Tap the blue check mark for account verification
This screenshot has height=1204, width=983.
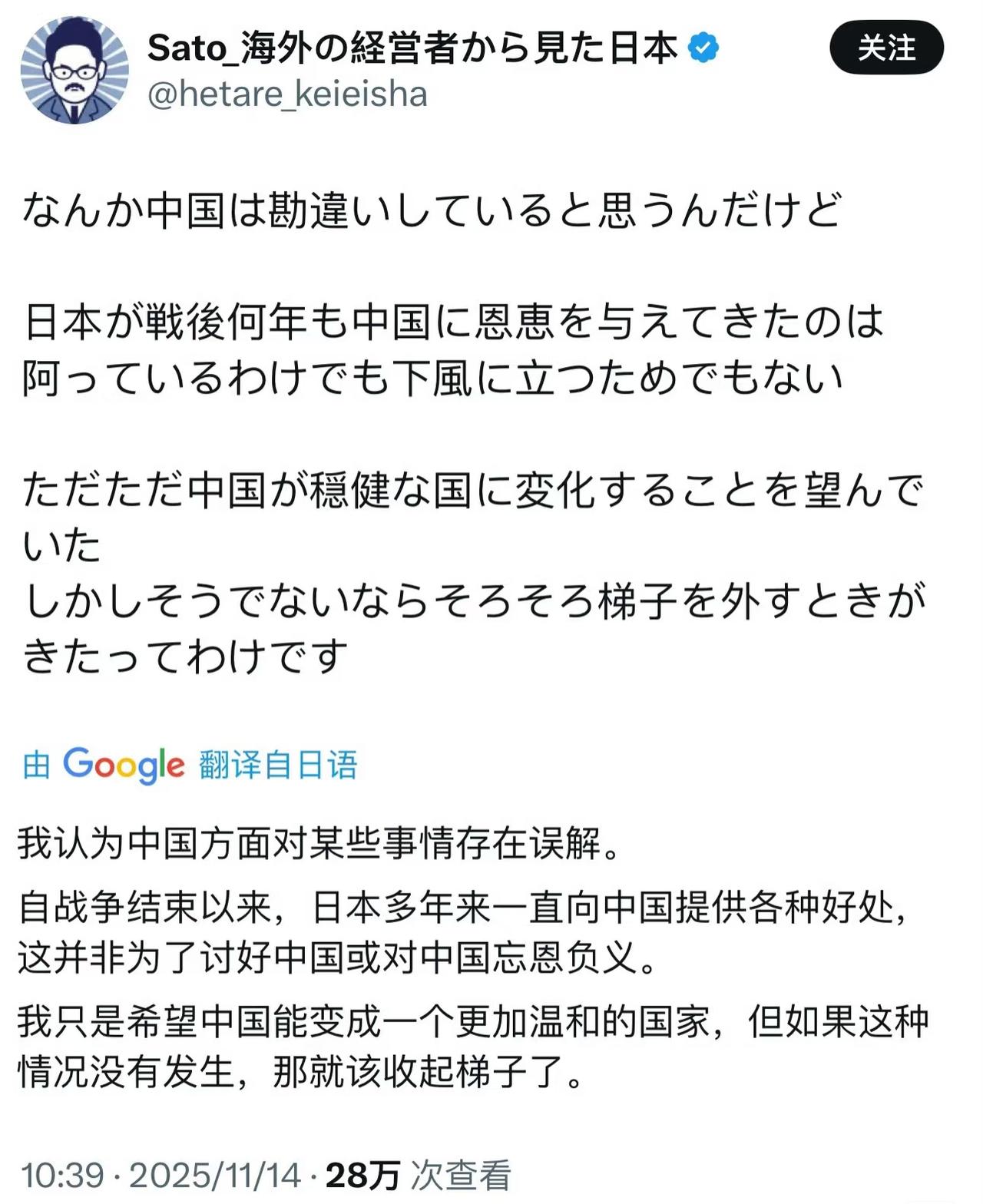(x=701, y=46)
